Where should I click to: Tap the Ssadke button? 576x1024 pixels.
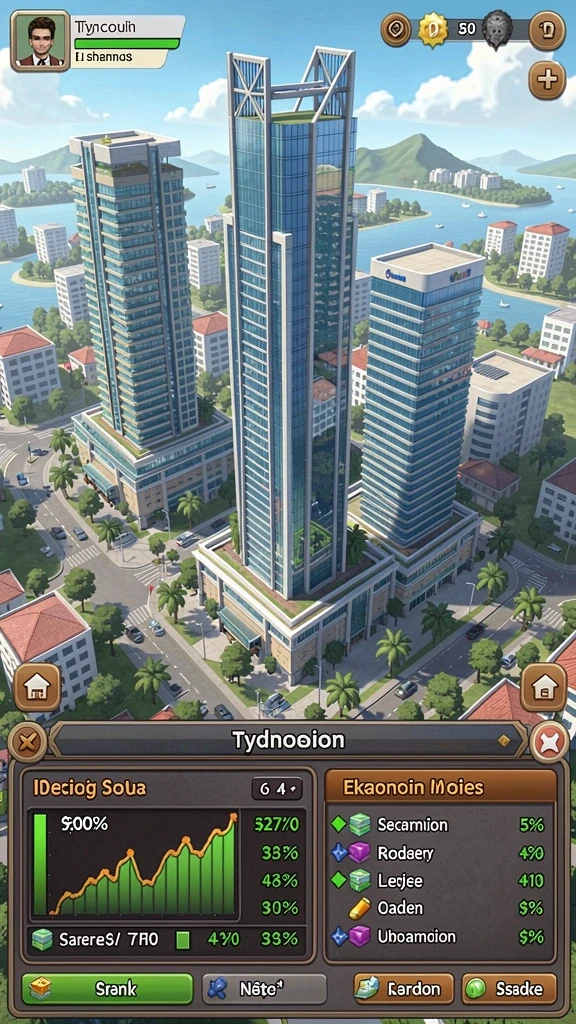[x=509, y=988]
